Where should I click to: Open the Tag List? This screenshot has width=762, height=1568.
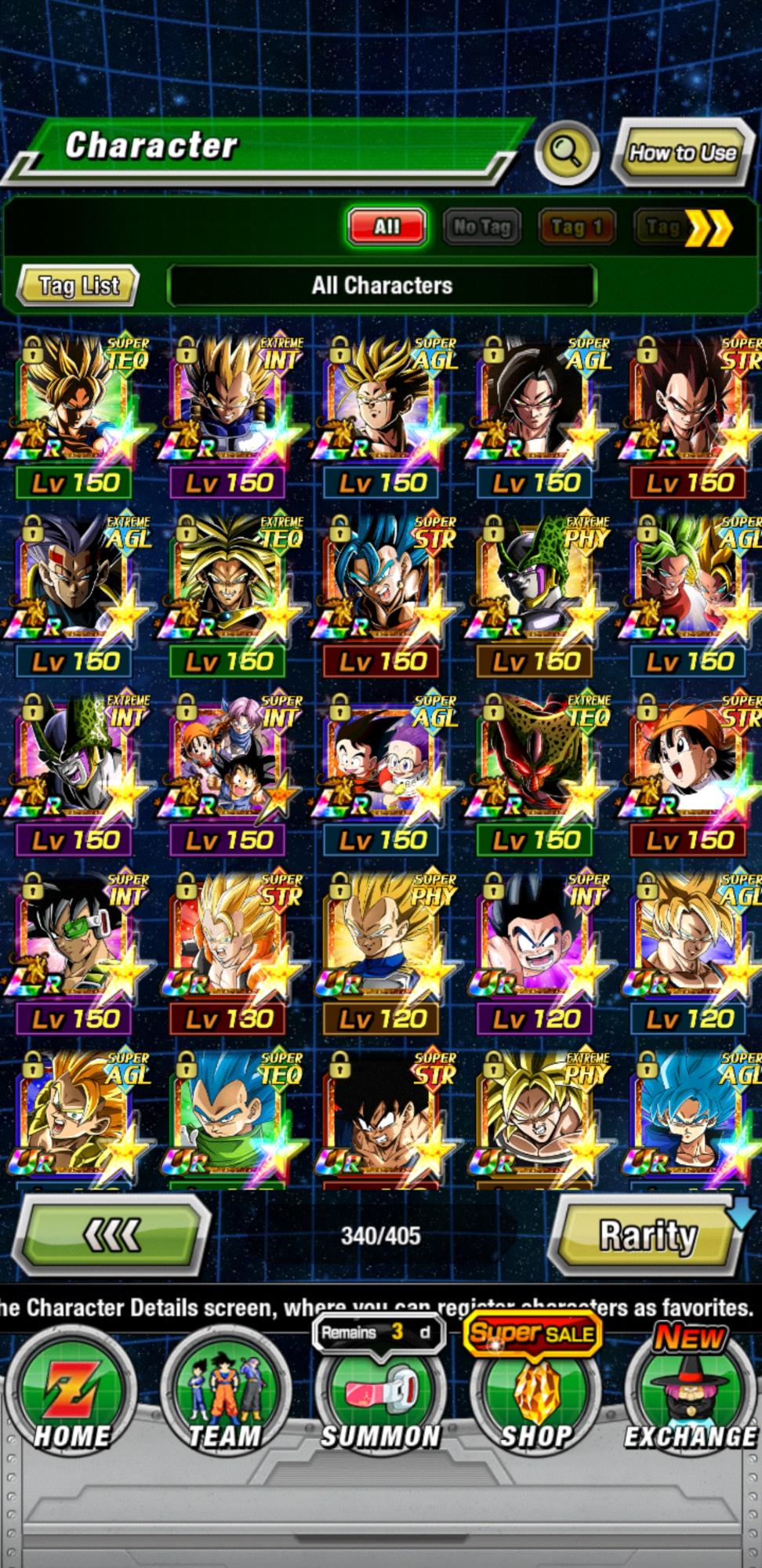pos(78,285)
